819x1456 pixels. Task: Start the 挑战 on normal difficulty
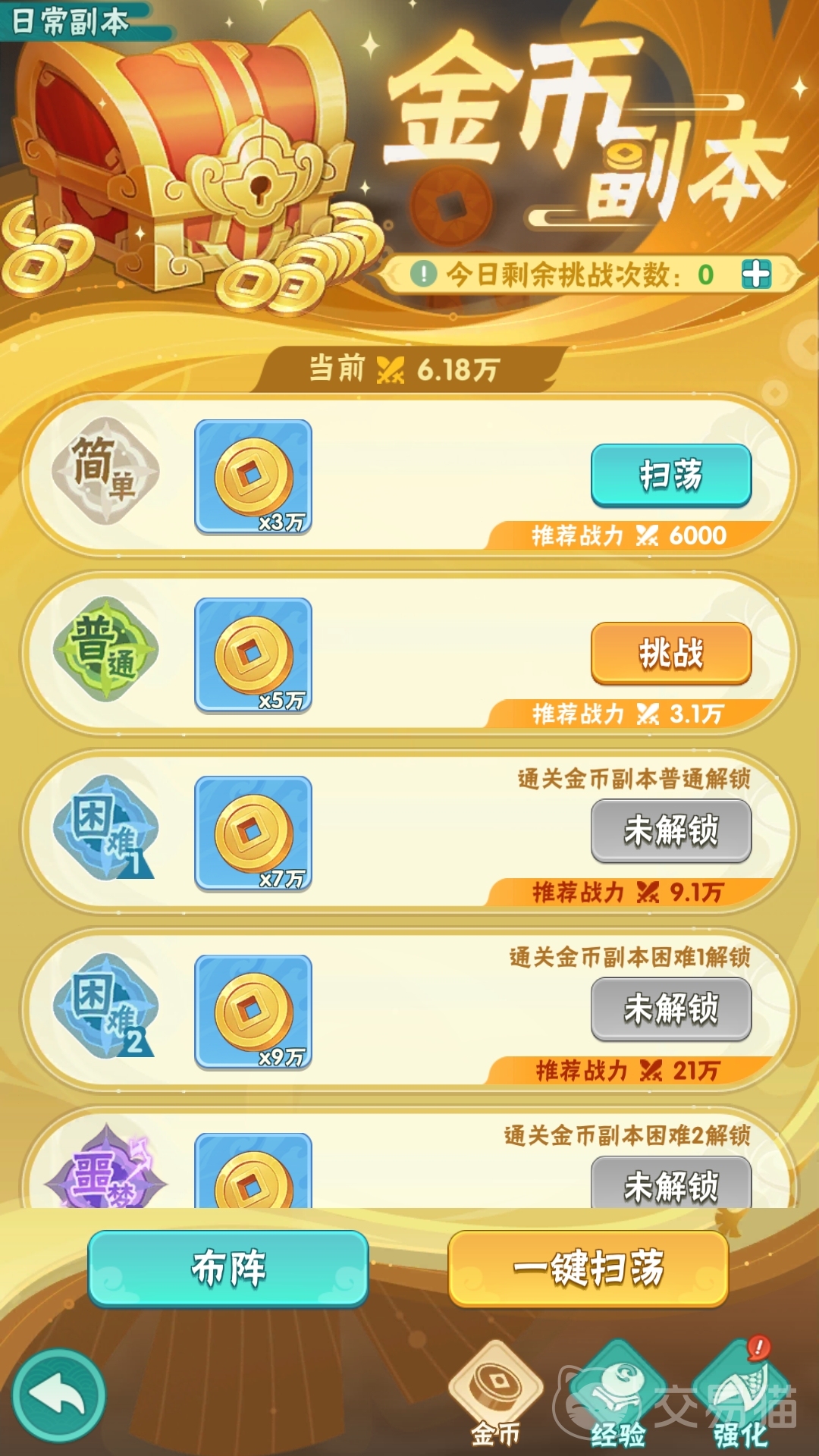tap(671, 653)
